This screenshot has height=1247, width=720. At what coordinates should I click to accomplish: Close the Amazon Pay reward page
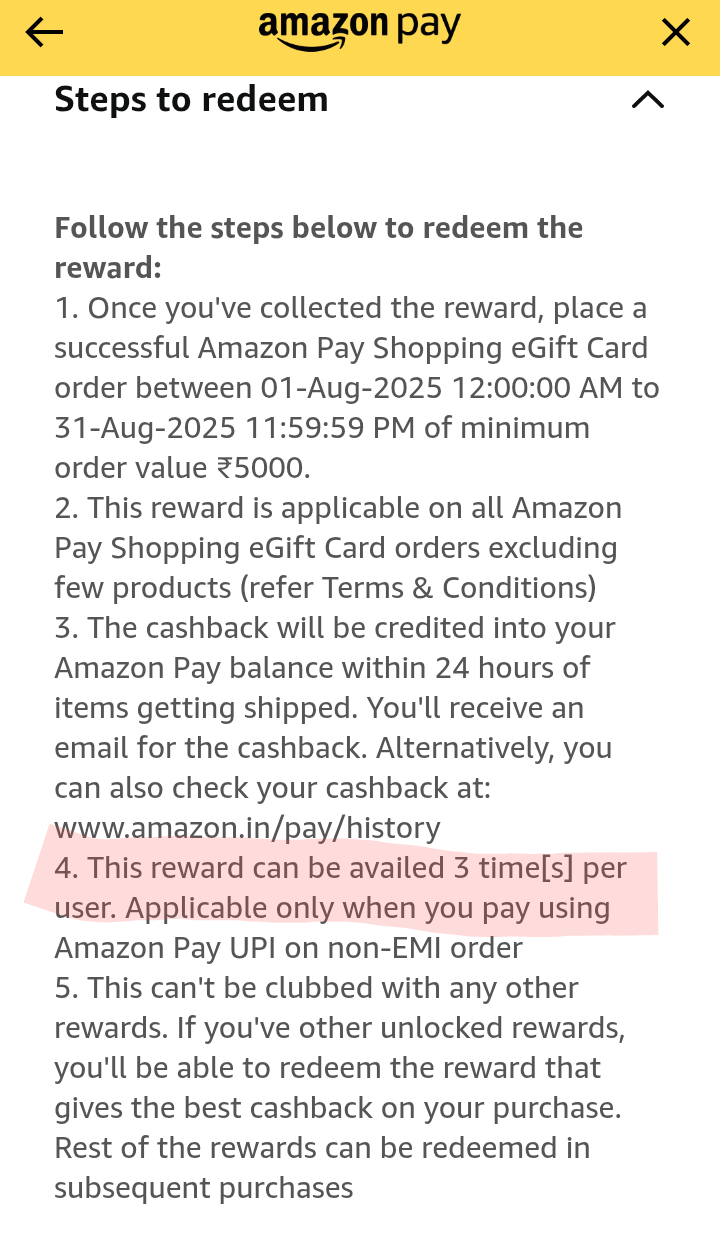click(x=676, y=33)
